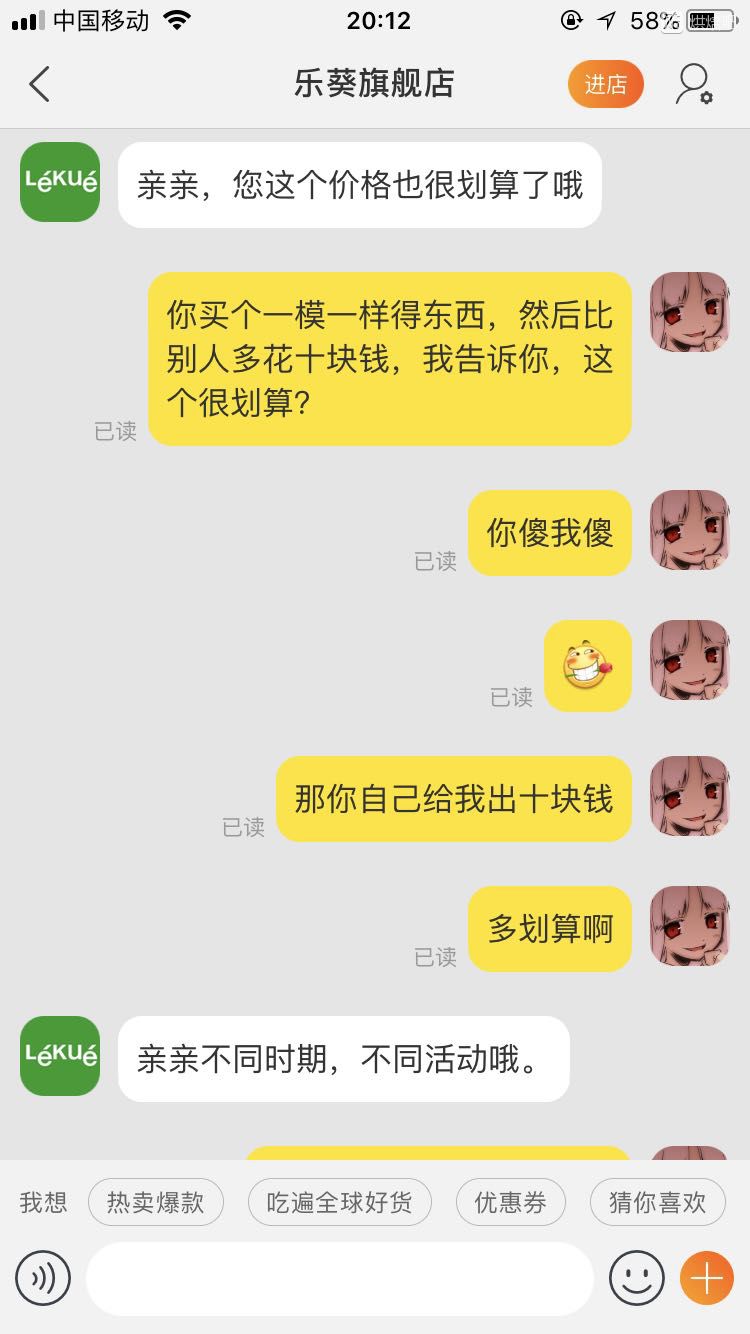This screenshot has width=750, height=1334.
Task: Select the 热卖爆款 chip
Action: tap(156, 1202)
